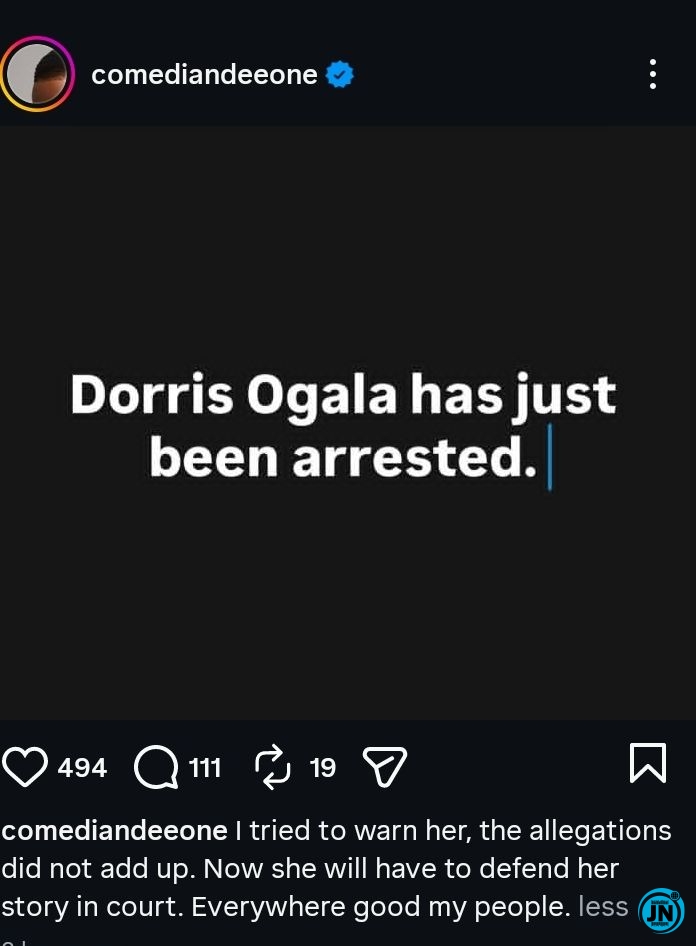Screen dimensions: 696x946
Task: Repost this post
Action: 273,767
